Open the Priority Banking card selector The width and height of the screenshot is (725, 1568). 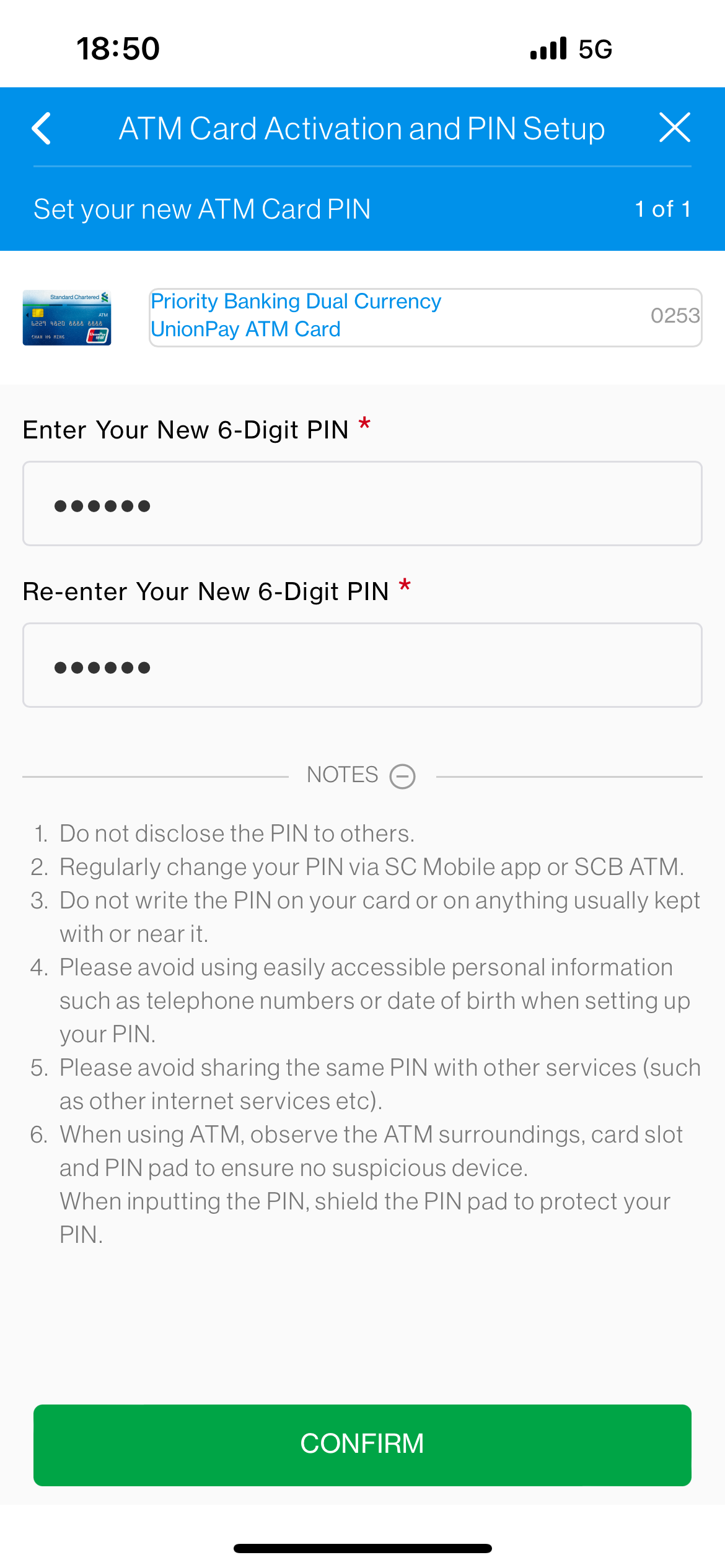(425, 316)
